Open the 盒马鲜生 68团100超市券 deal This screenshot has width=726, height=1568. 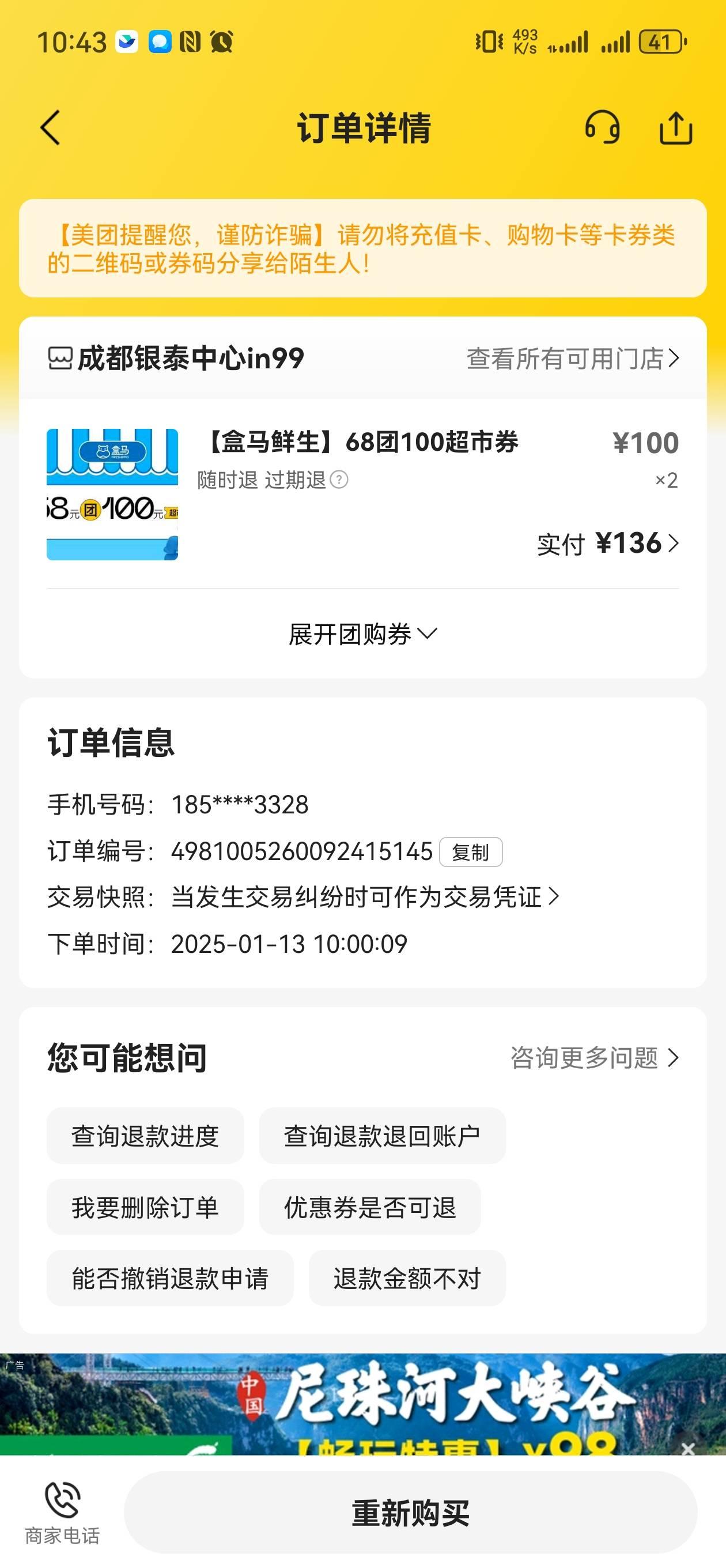coord(359,443)
